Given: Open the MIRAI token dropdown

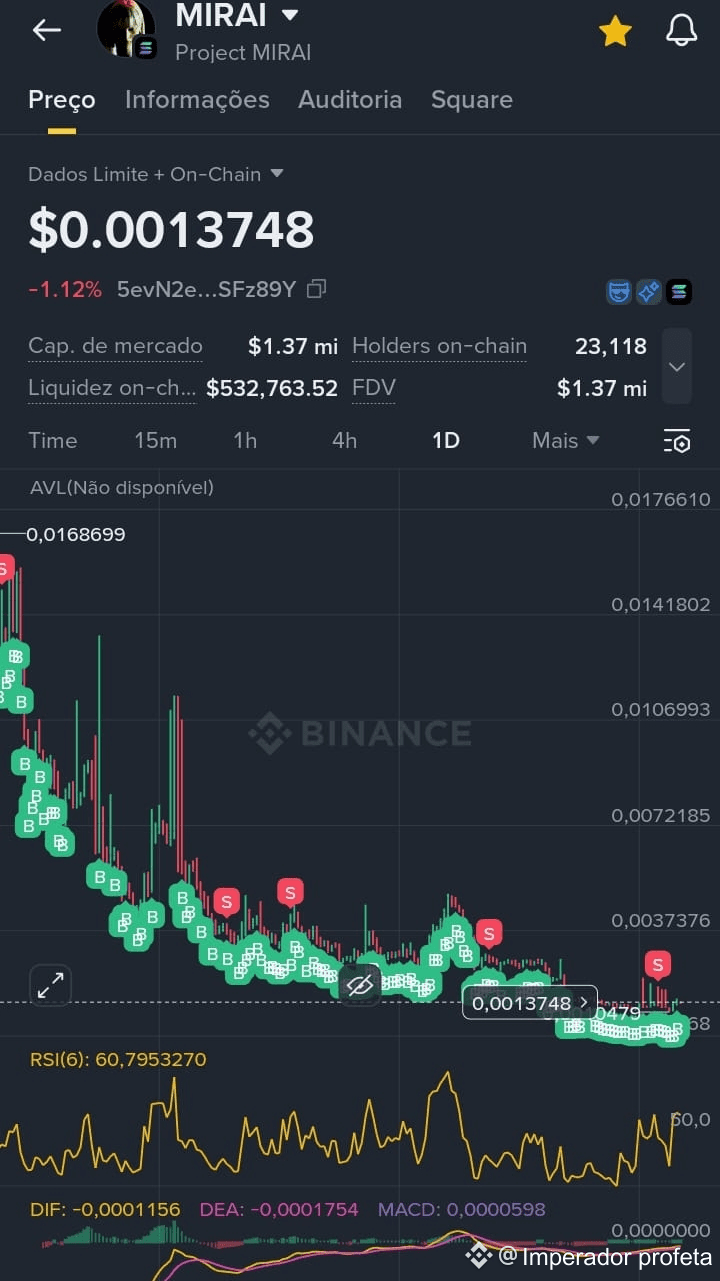Looking at the screenshot, I should [x=290, y=15].
